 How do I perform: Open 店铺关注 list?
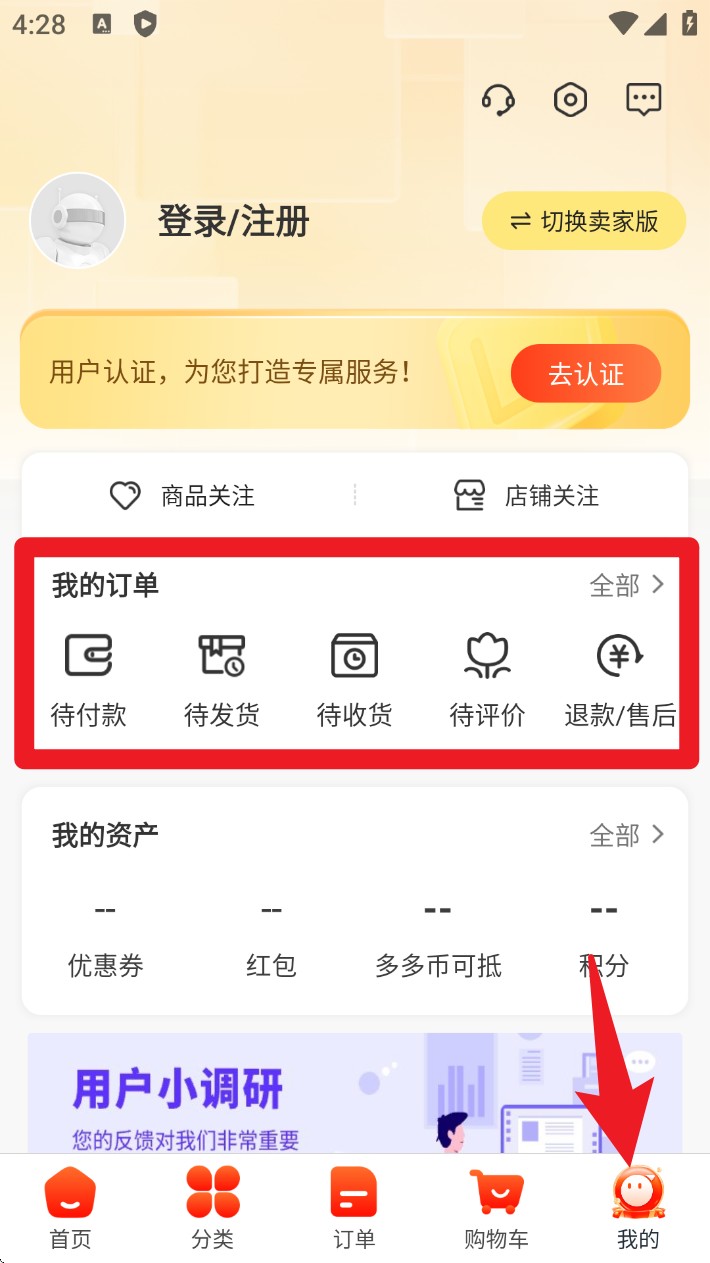point(526,495)
